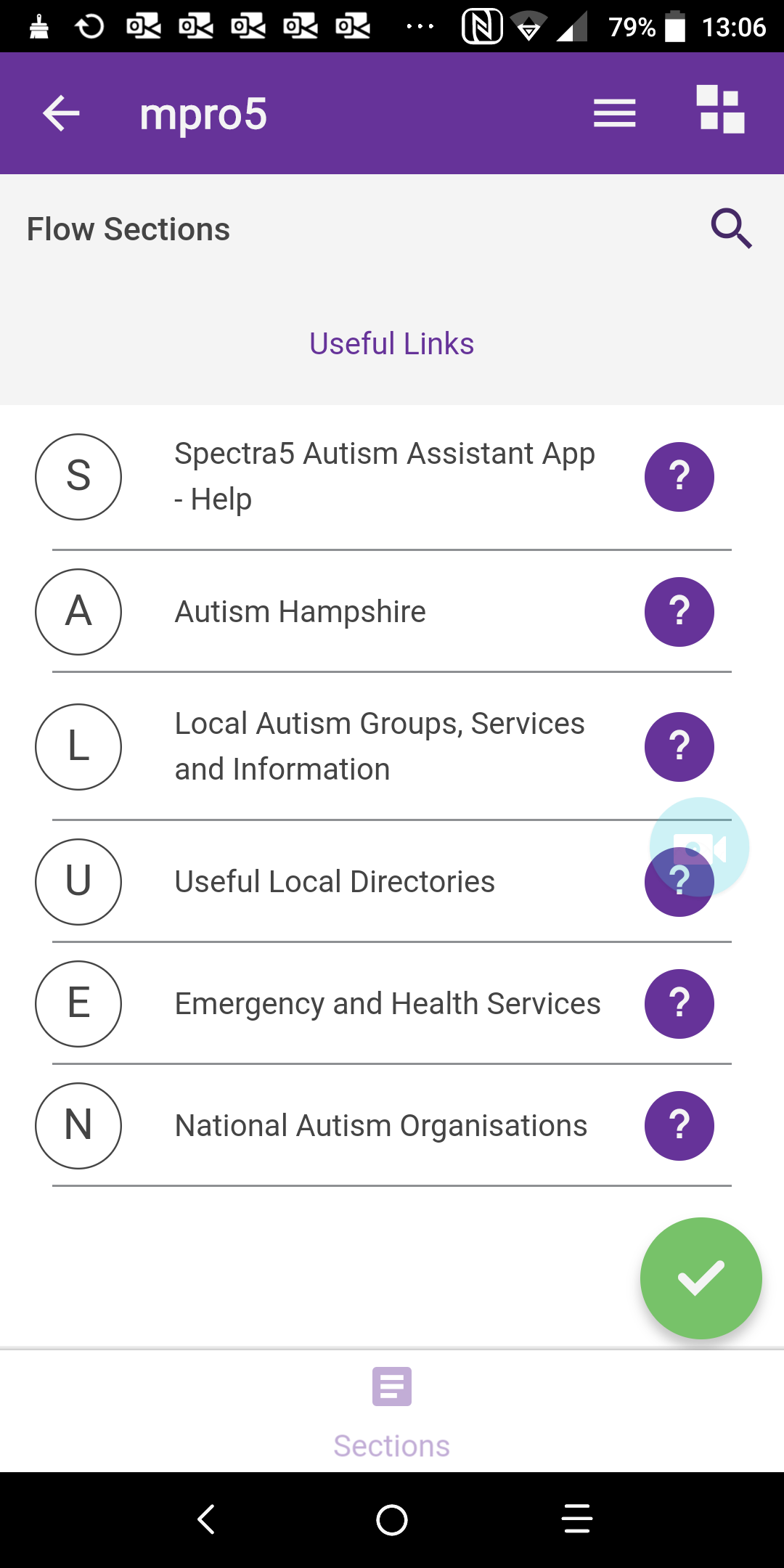
Task: Show help for Spectra5 Autism Assistant App
Action: (679, 477)
